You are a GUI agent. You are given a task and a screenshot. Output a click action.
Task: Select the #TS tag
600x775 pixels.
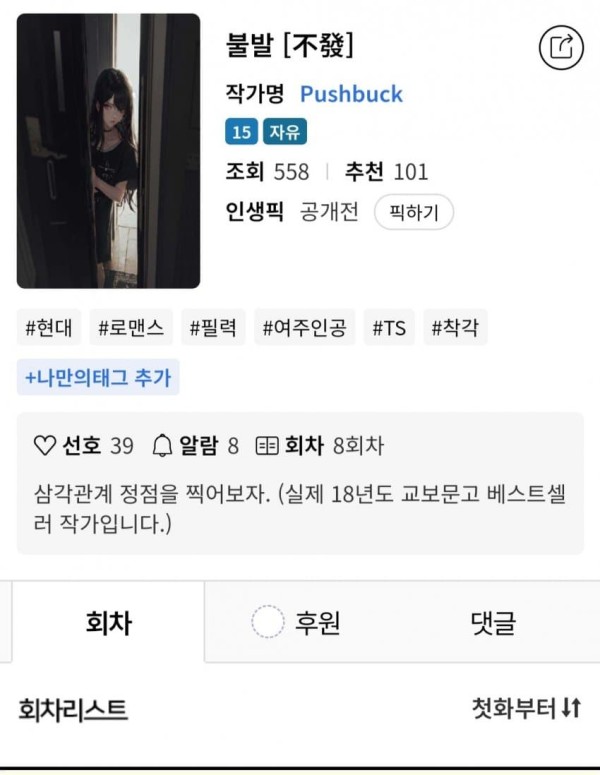click(x=389, y=327)
